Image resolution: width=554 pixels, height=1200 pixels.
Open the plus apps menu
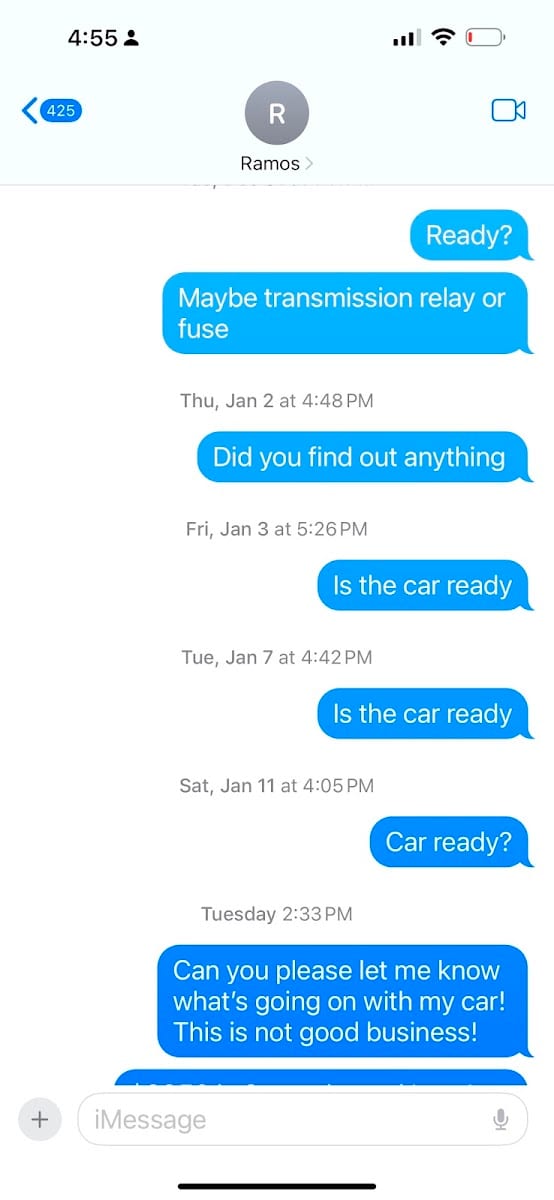point(40,1119)
